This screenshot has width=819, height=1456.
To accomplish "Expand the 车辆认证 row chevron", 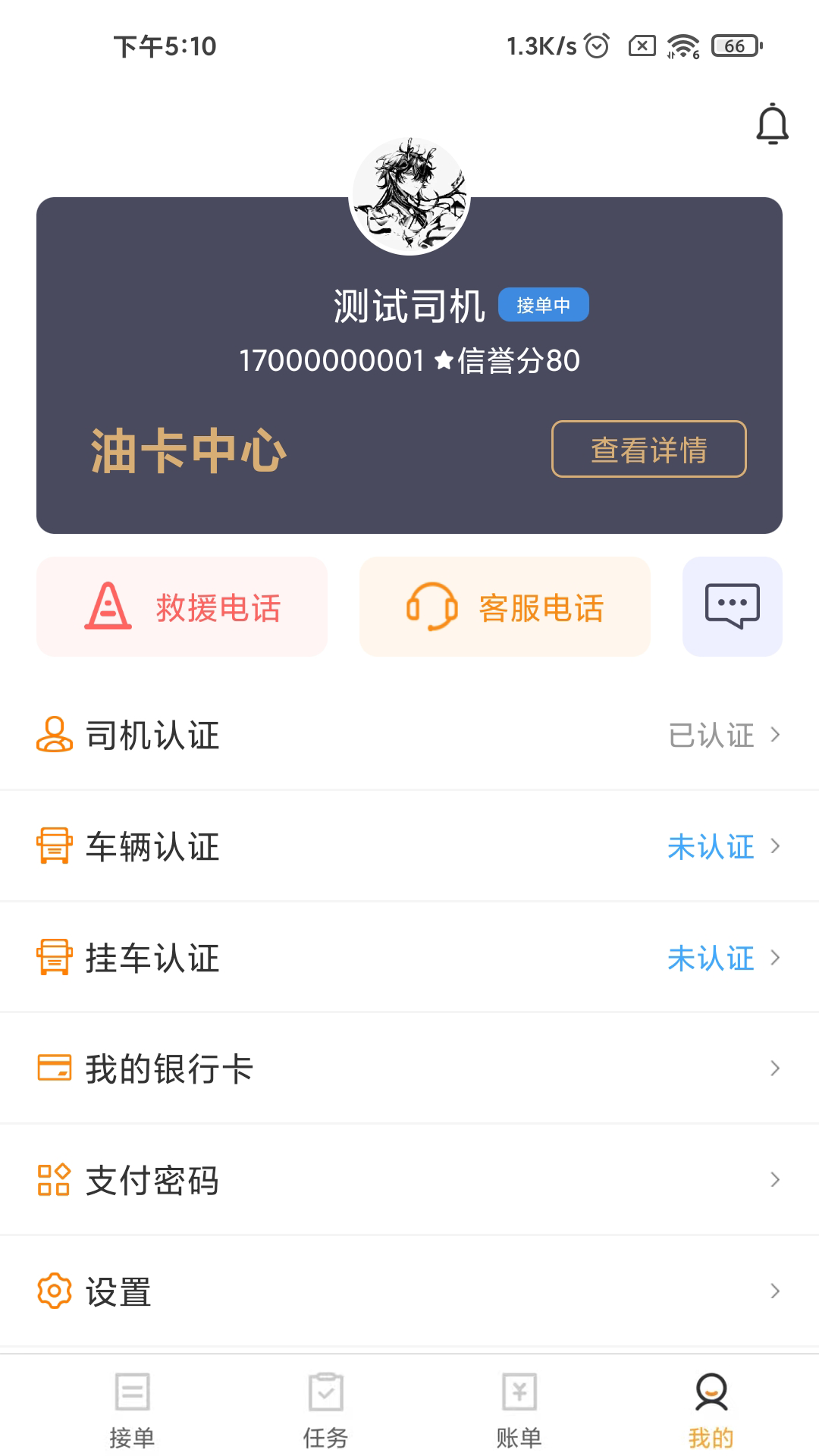I will (775, 846).
